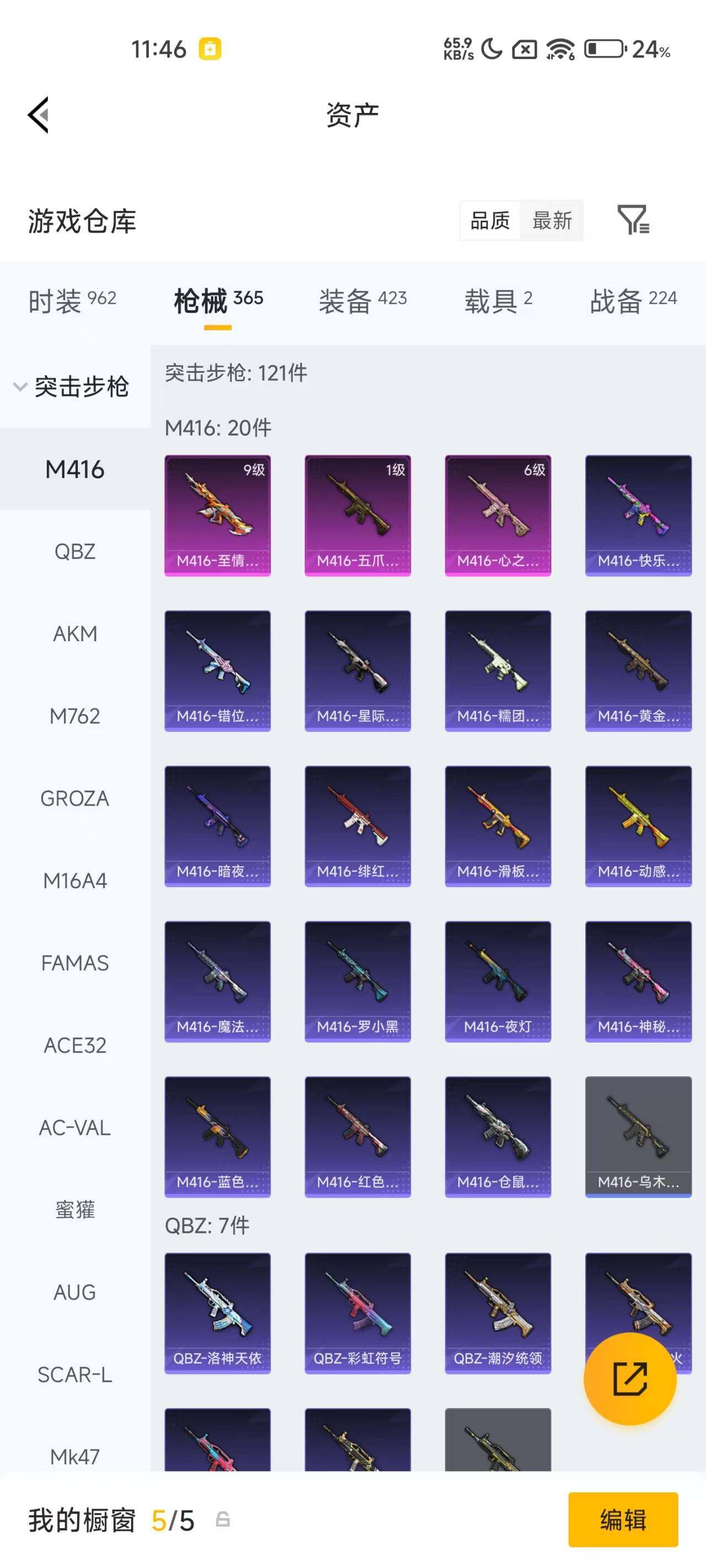Open the M416-至情 level 9 skin
706x1568 pixels.
coord(217,515)
